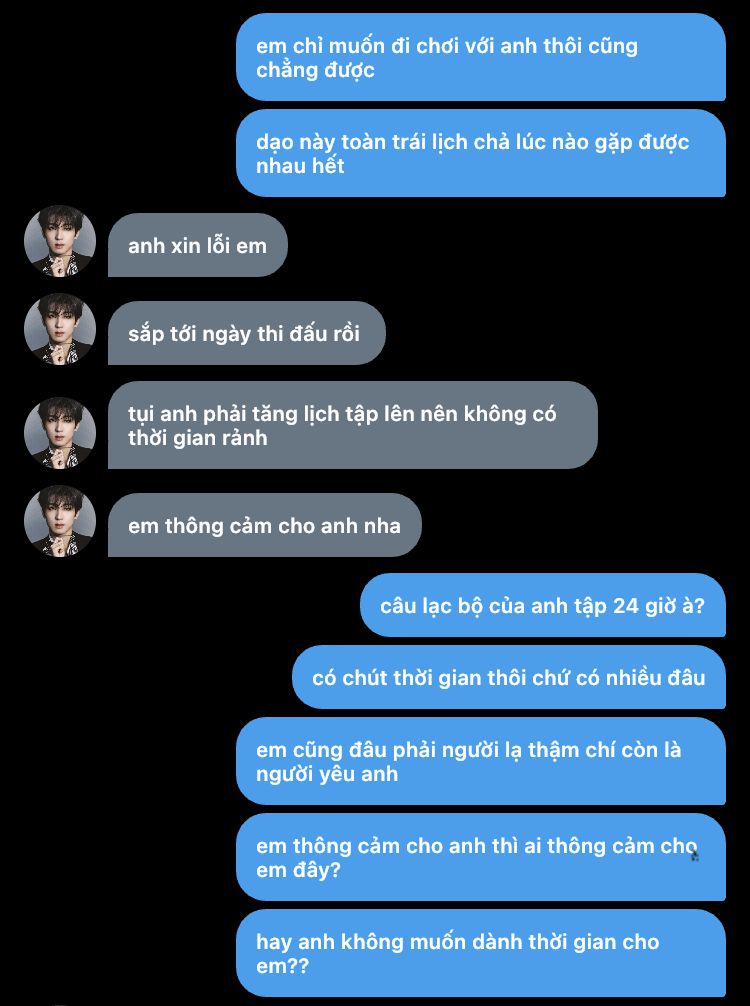The width and height of the screenshot is (750, 1006).
Task: Tap the avatar beside "anh xin lỗi em"
Action: 60,242
